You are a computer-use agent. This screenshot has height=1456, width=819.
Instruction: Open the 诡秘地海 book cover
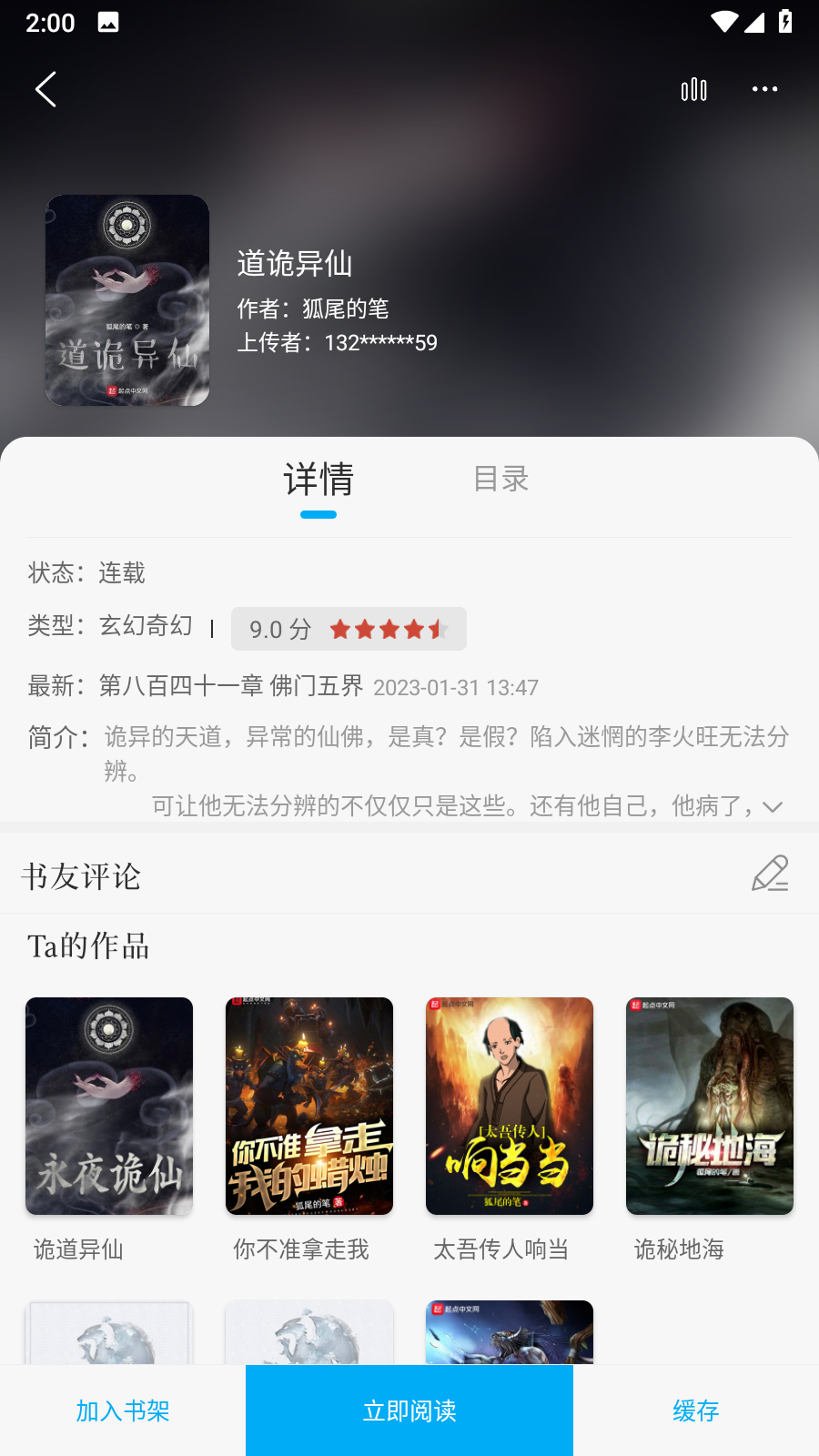coord(709,1106)
